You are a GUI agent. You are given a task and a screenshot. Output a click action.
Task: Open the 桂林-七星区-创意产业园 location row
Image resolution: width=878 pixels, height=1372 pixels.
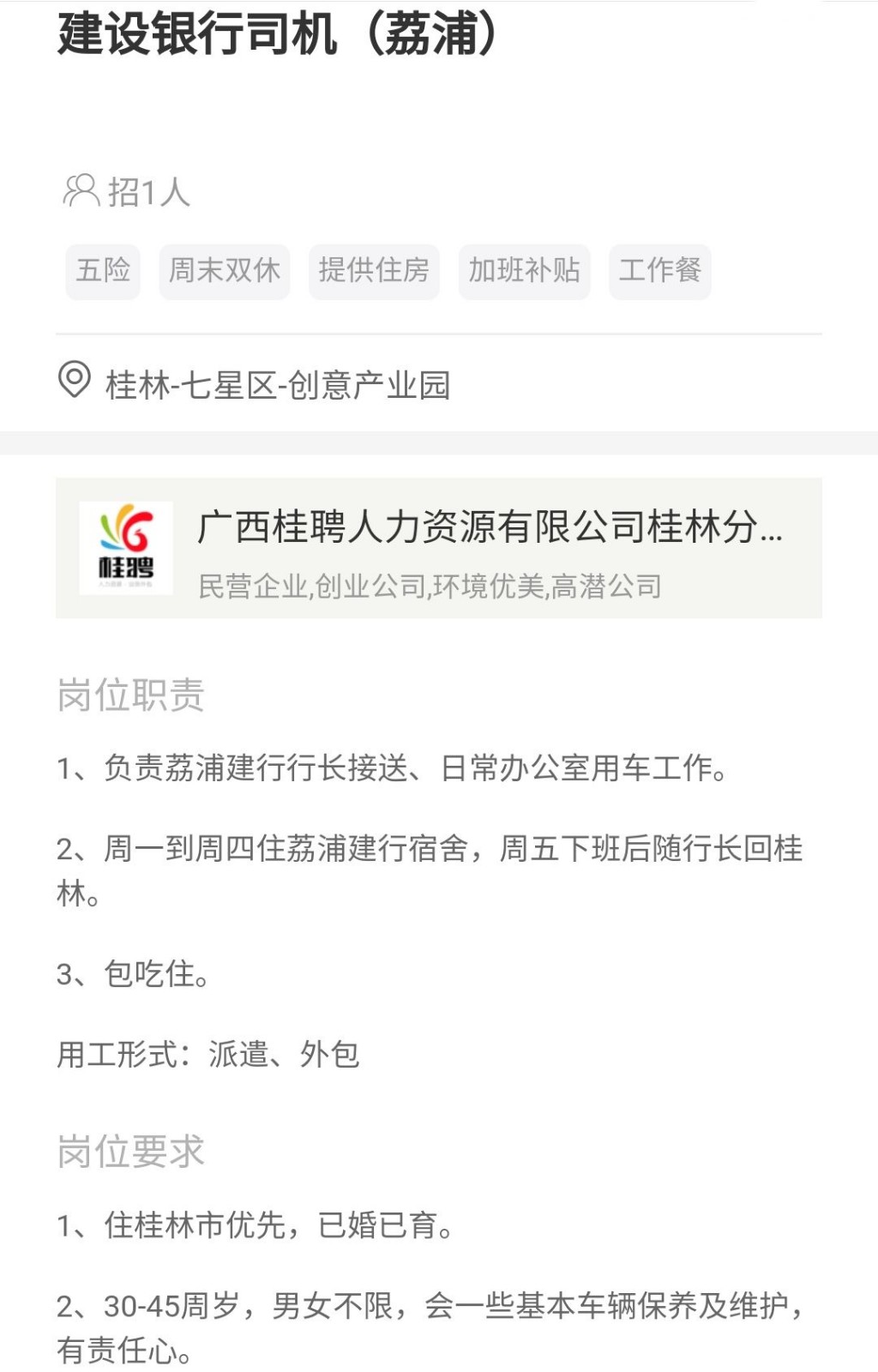[x=277, y=384]
